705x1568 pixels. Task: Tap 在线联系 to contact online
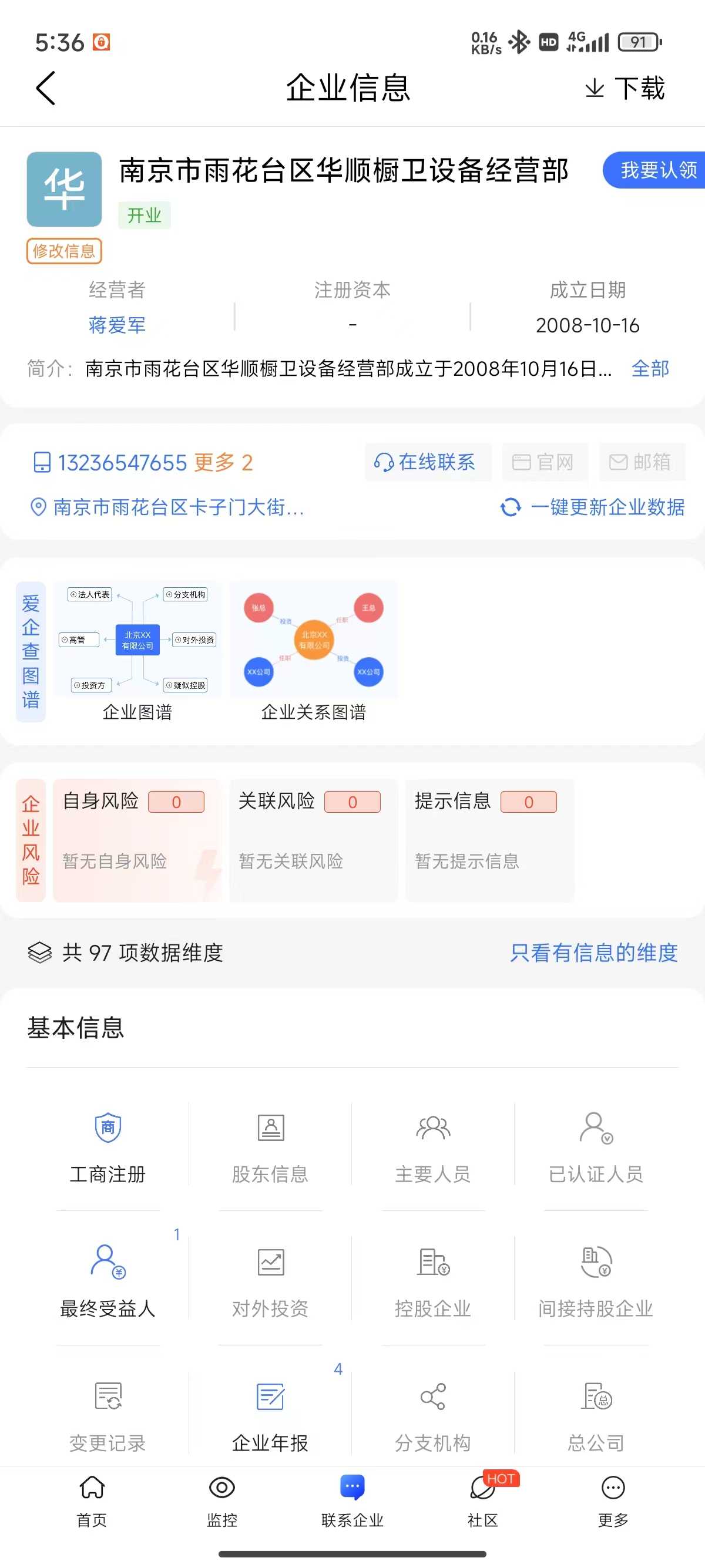click(426, 463)
